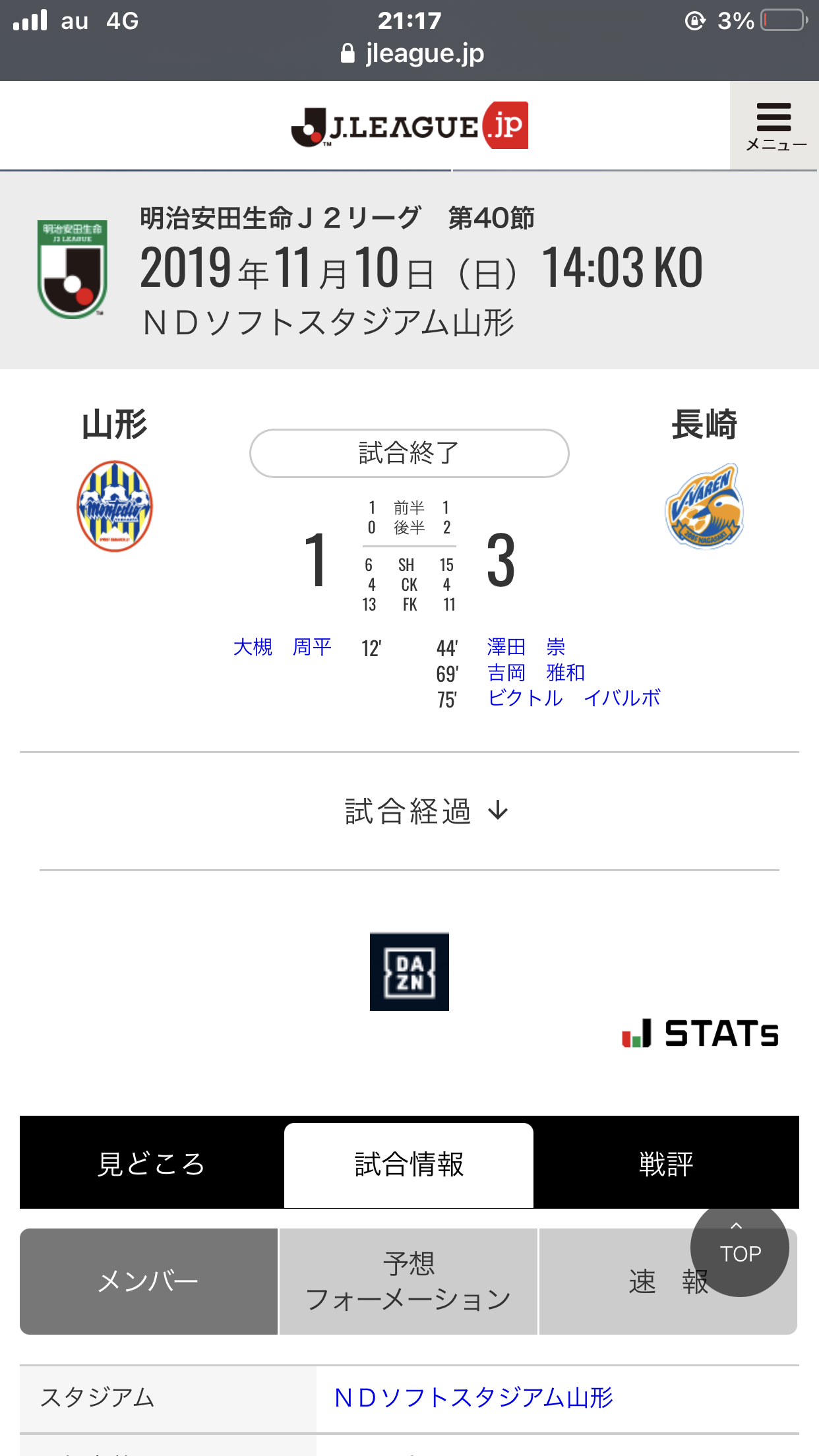Open scorer ビクトル イバルボ's player page

tap(574, 698)
